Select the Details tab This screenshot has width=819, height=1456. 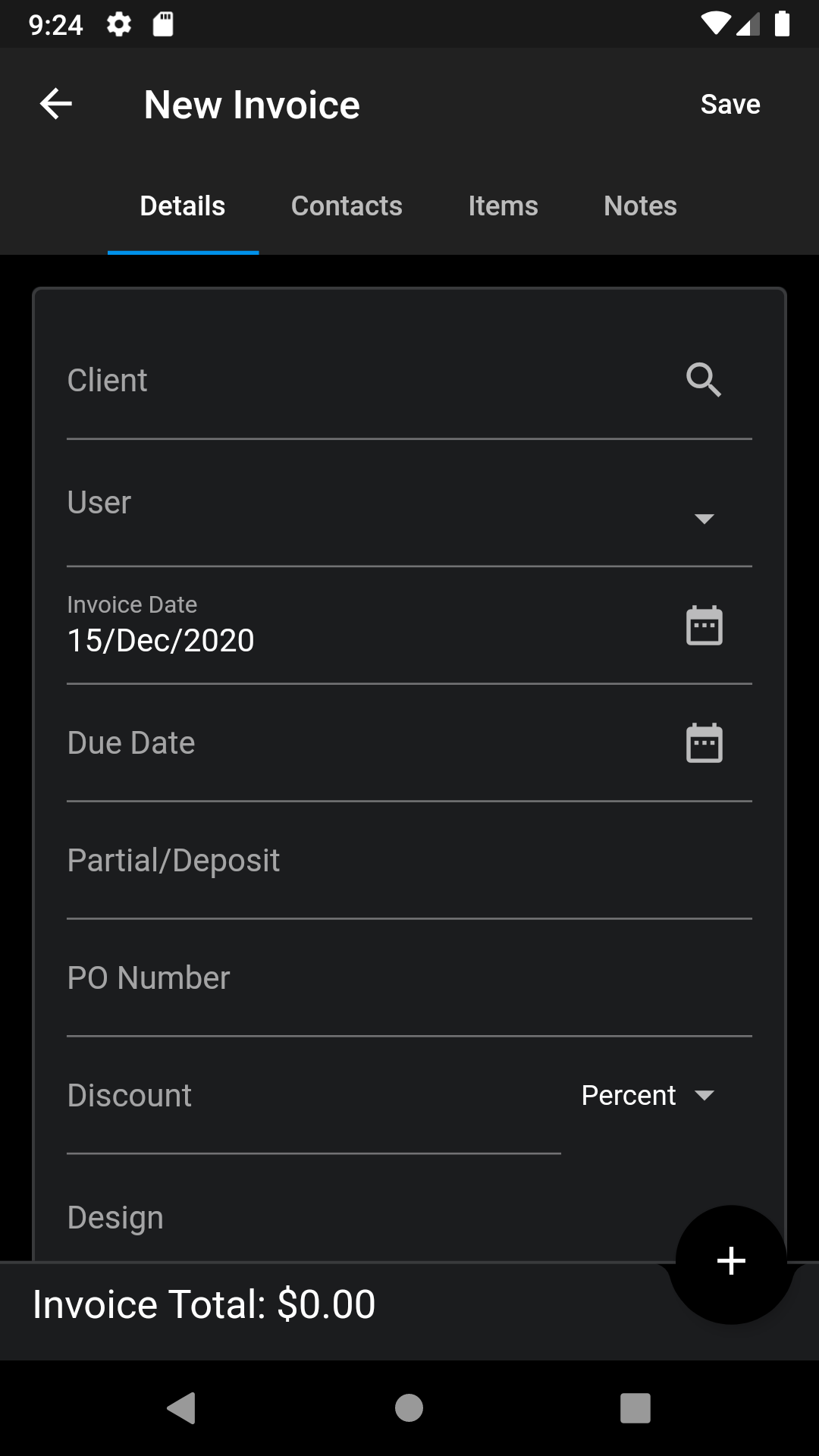click(182, 206)
